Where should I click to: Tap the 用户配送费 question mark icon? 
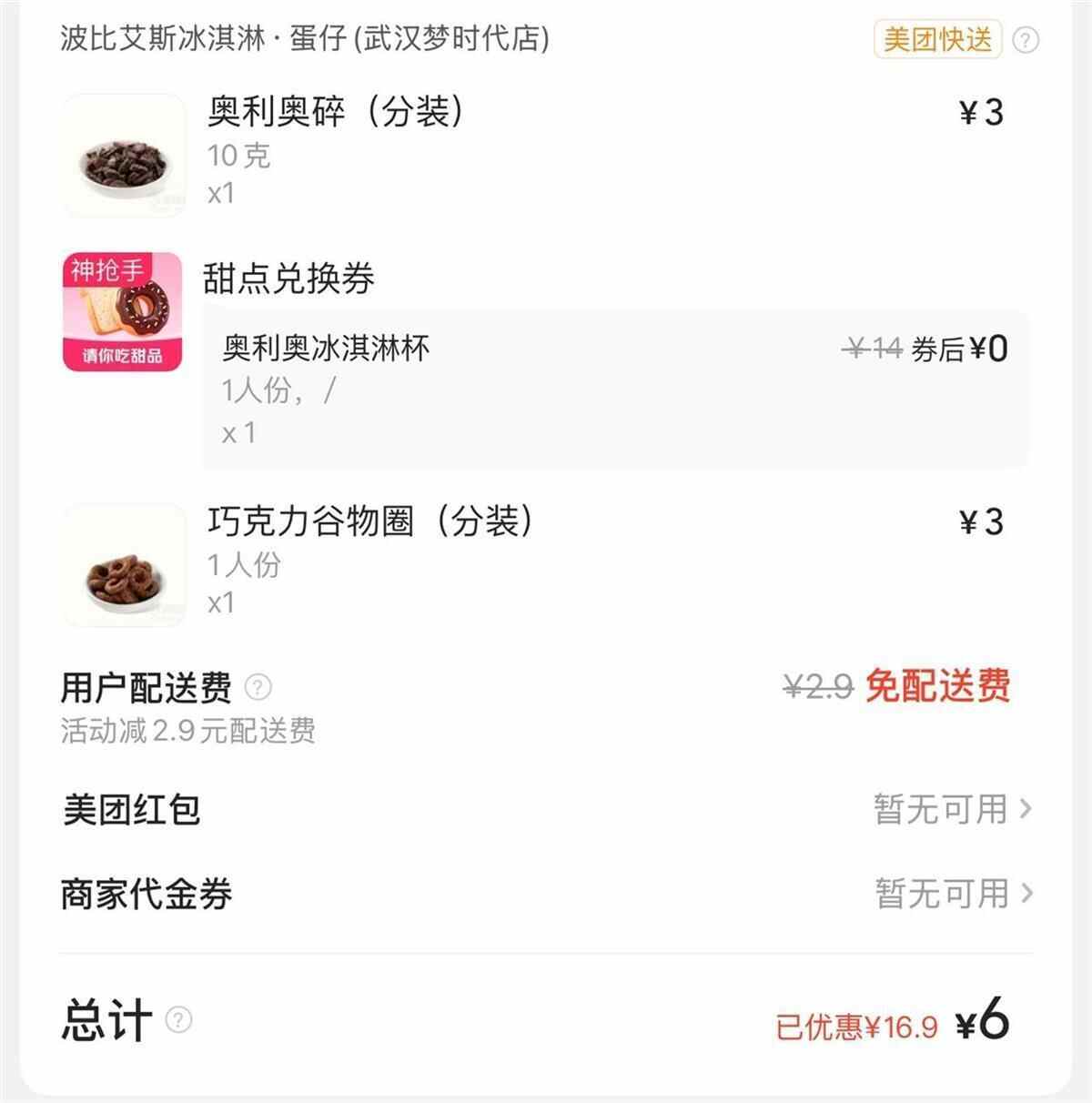(x=258, y=687)
